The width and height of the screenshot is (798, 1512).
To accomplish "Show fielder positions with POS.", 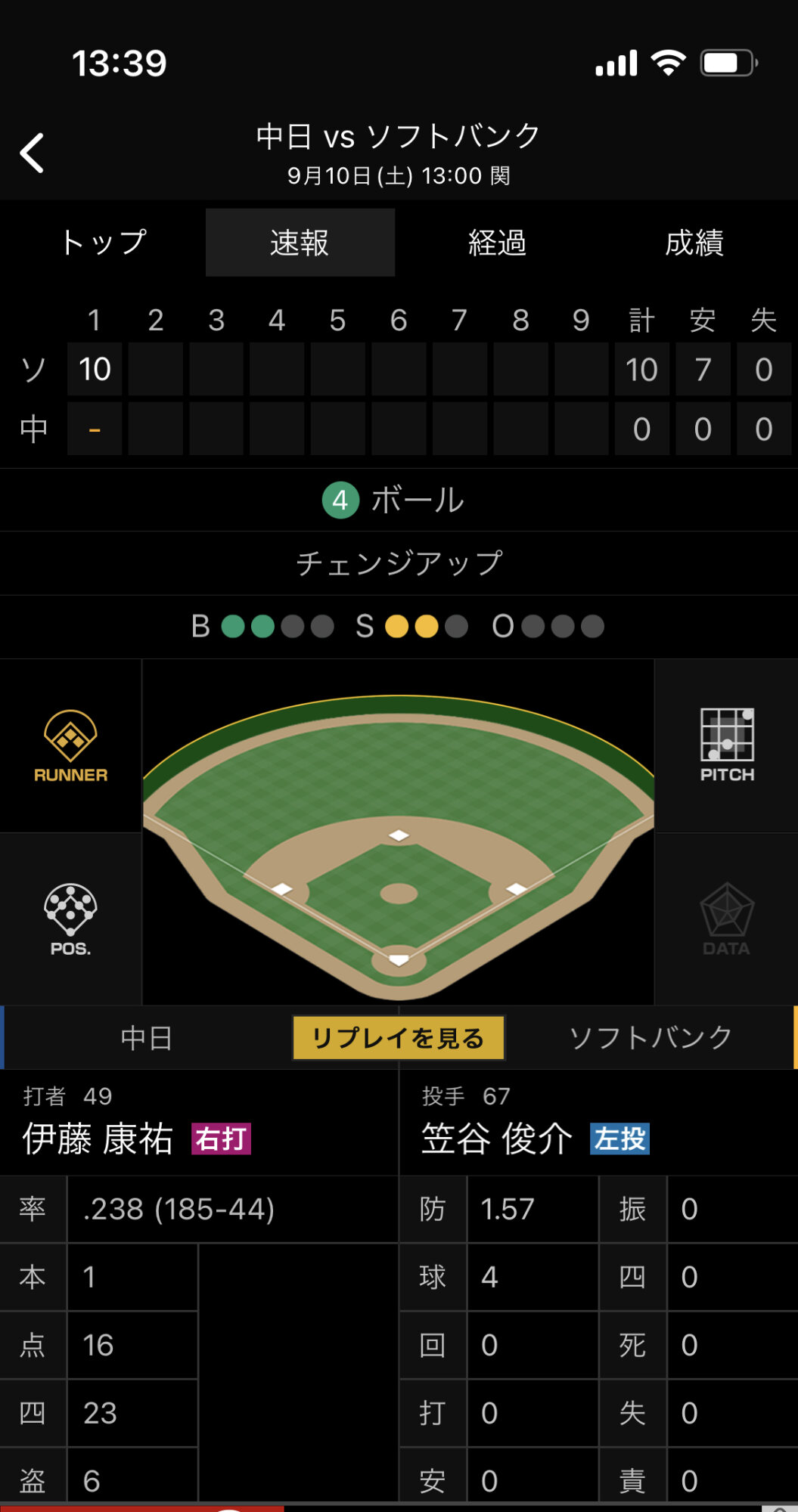I will coord(70,919).
